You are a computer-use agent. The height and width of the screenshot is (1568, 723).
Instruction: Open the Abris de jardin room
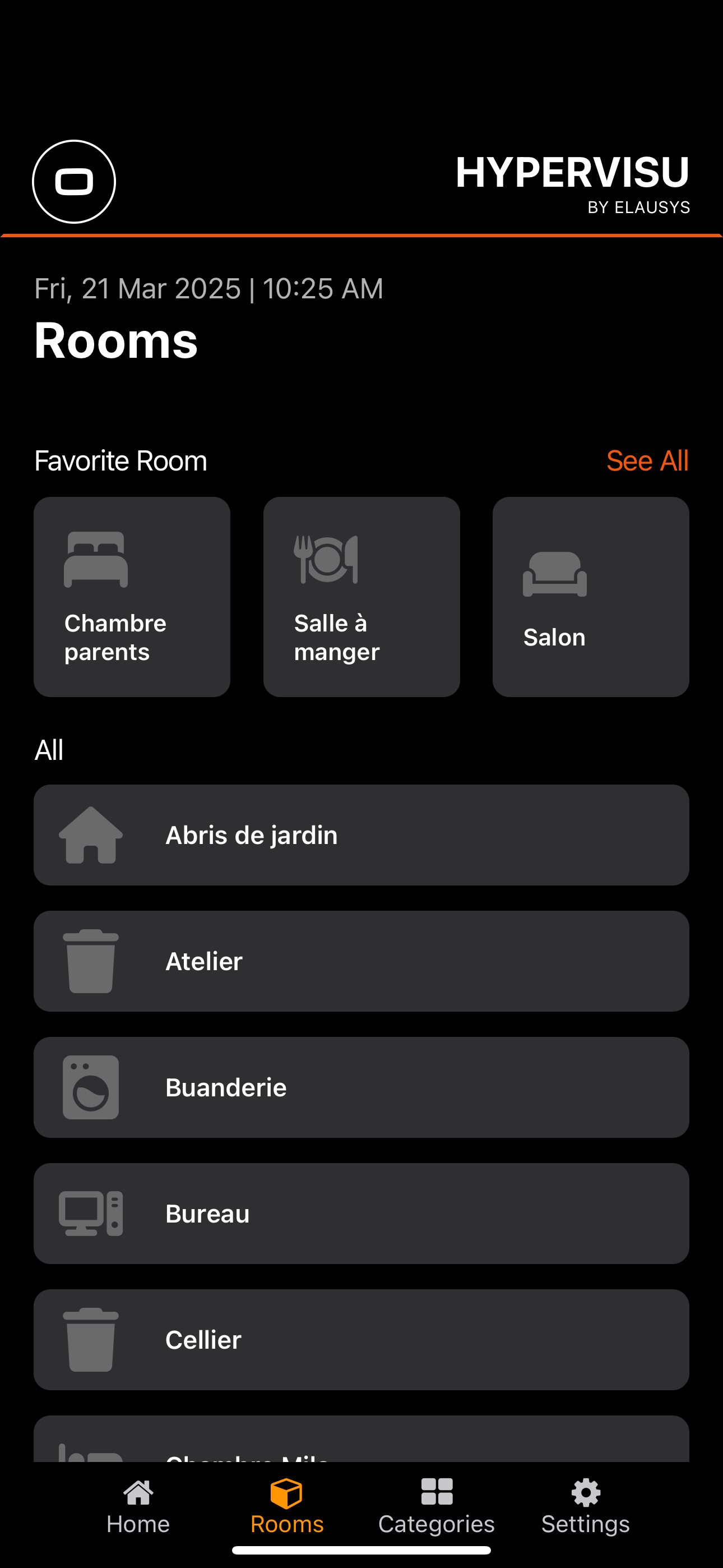tap(361, 834)
